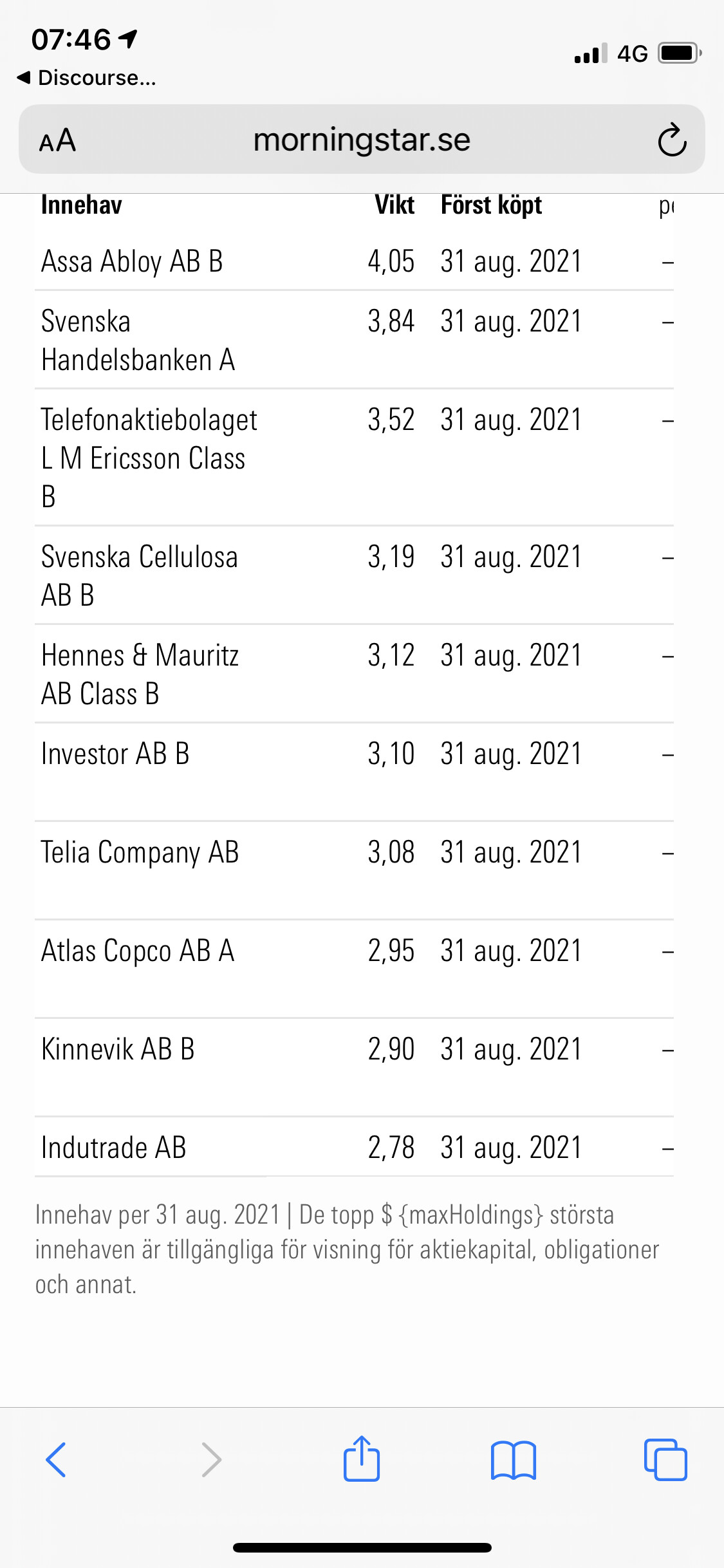Open the share sheet
This screenshot has height=1568, width=724.
pyautogui.click(x=361, y=1458)
